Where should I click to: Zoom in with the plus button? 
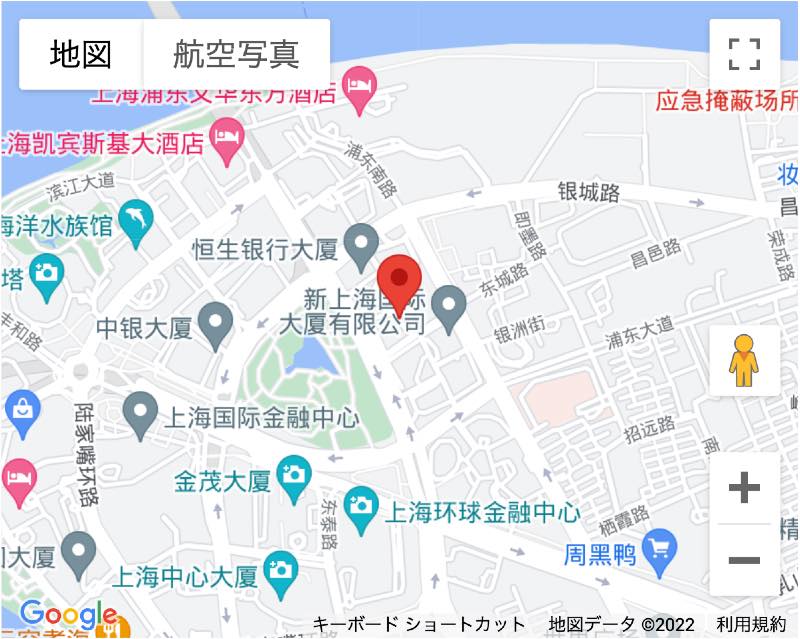tap(744, 489)
